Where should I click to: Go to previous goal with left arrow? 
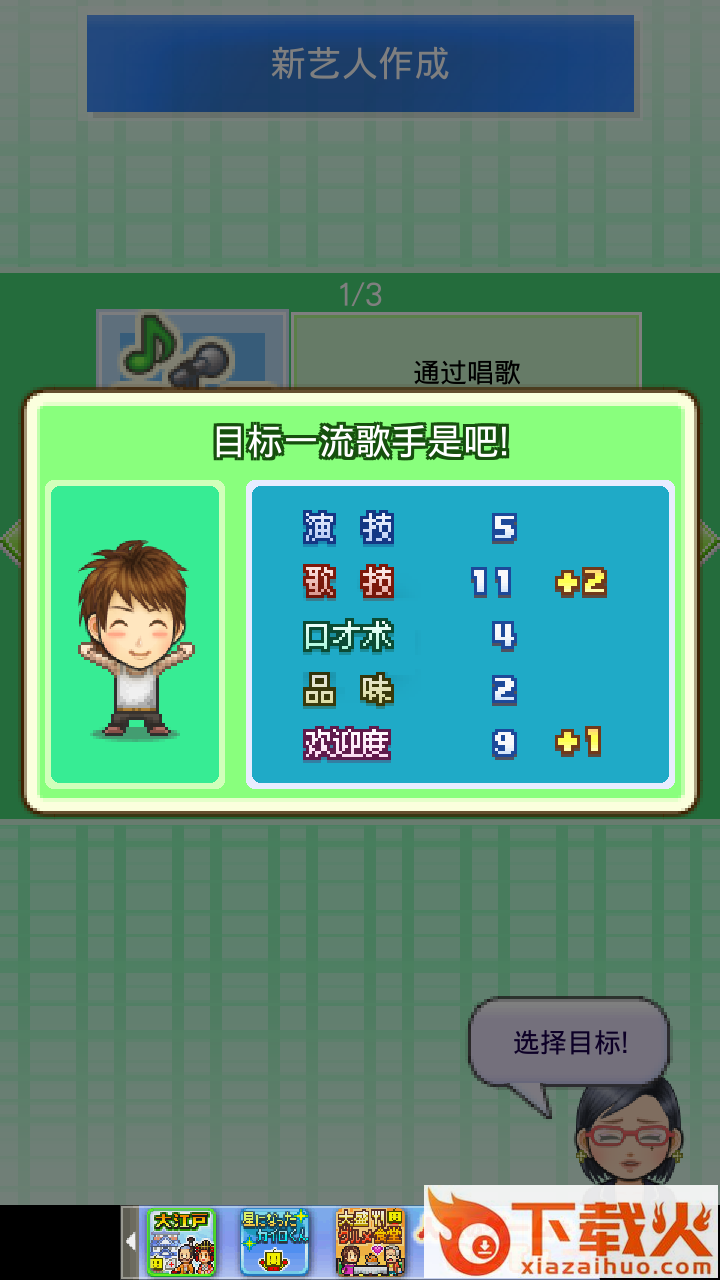click(10, 538)
